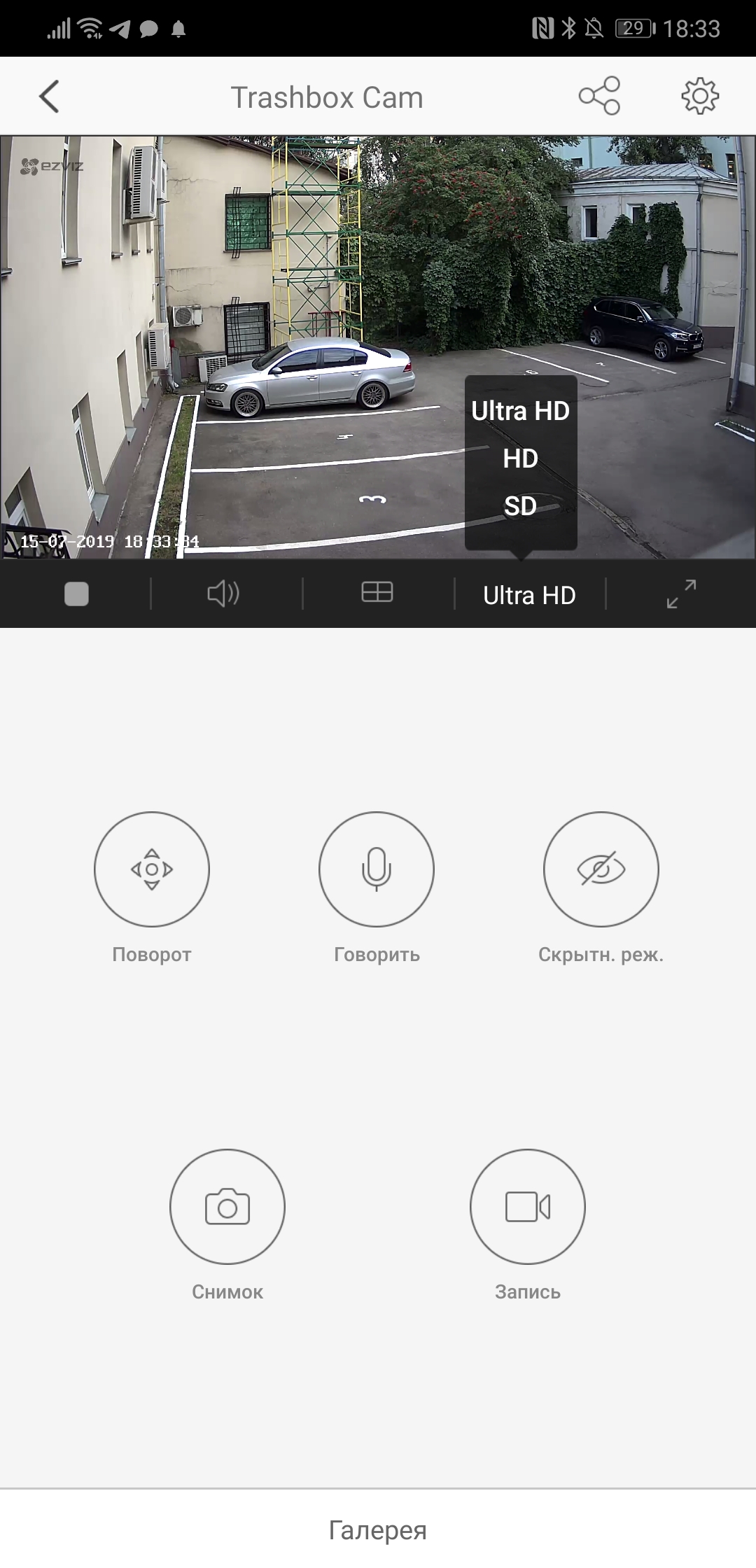Collapse the Ultra HD quality selector
The height and width of the screenshot is (1568, 756).
point(529,595)
